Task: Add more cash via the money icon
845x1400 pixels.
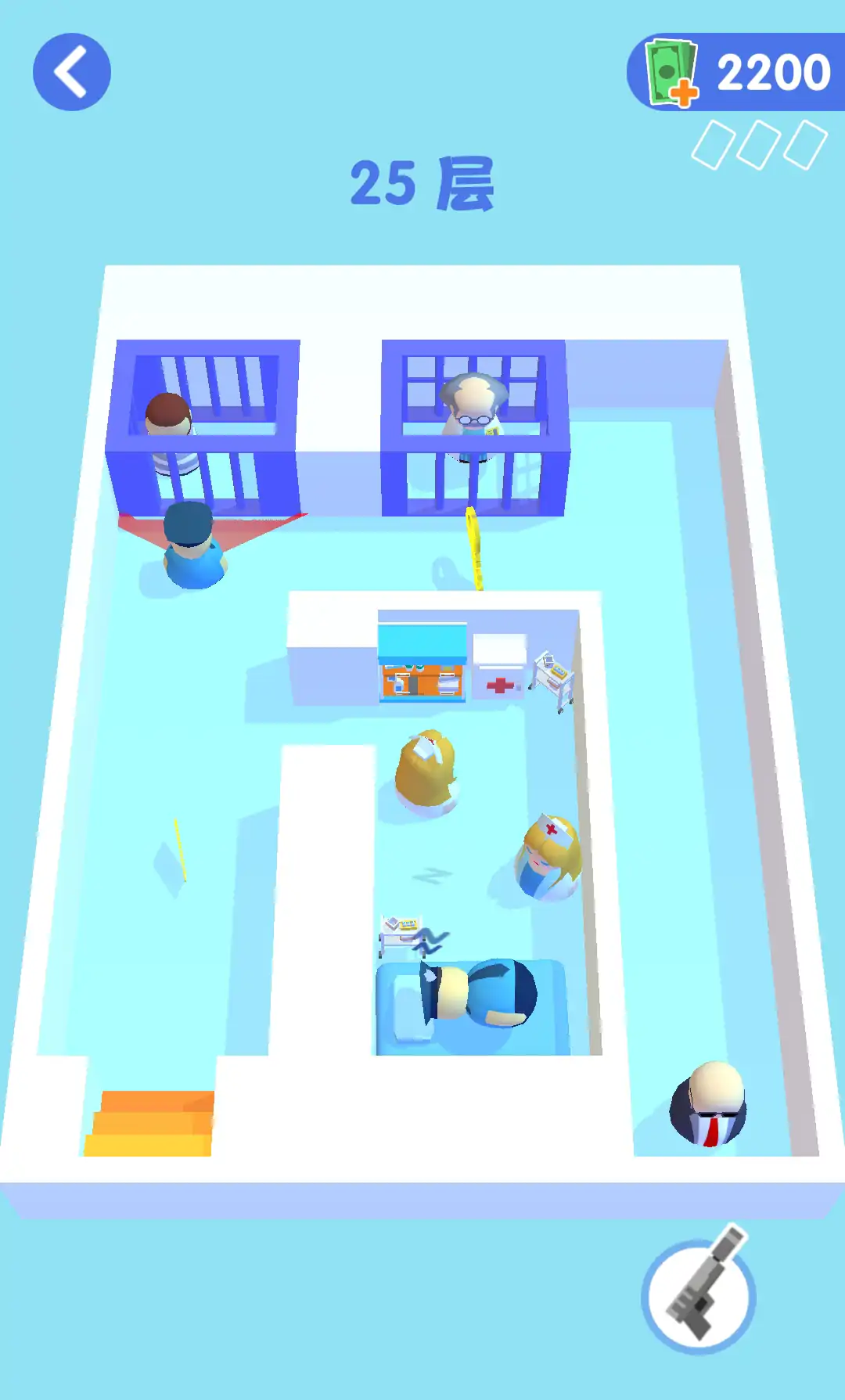Action: coord(671,73)
